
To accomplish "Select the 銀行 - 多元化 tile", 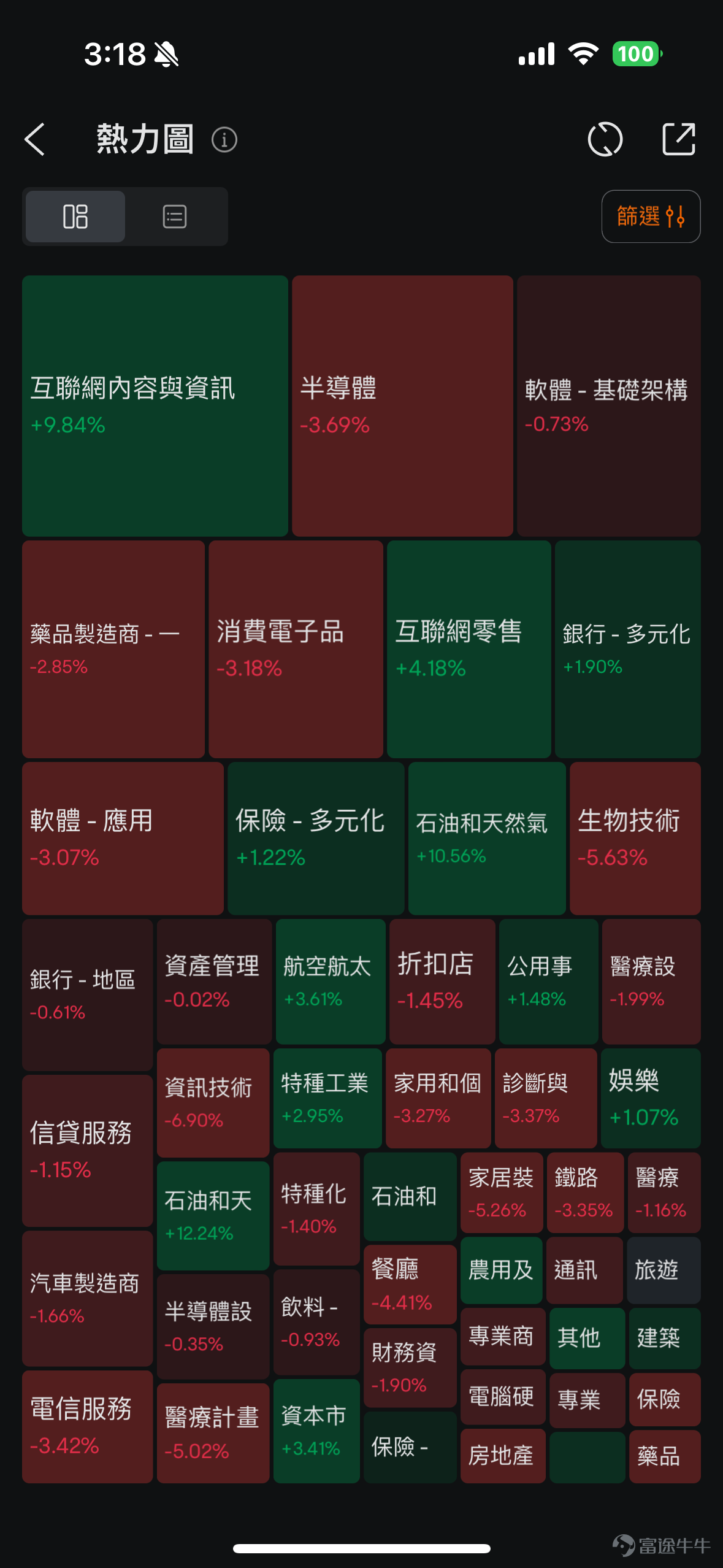I will [628, 649].
